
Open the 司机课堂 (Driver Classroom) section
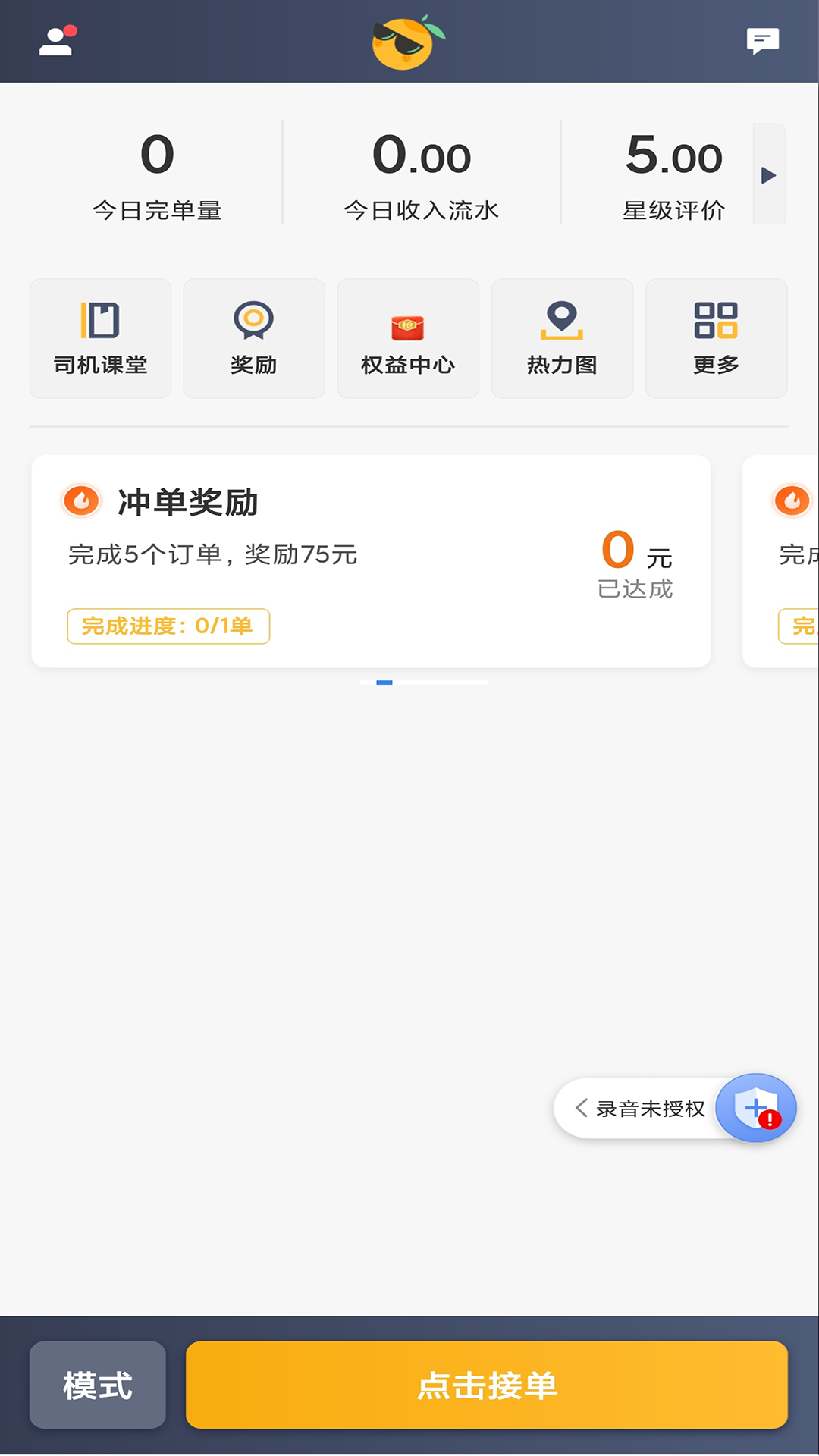pos(99,338)
